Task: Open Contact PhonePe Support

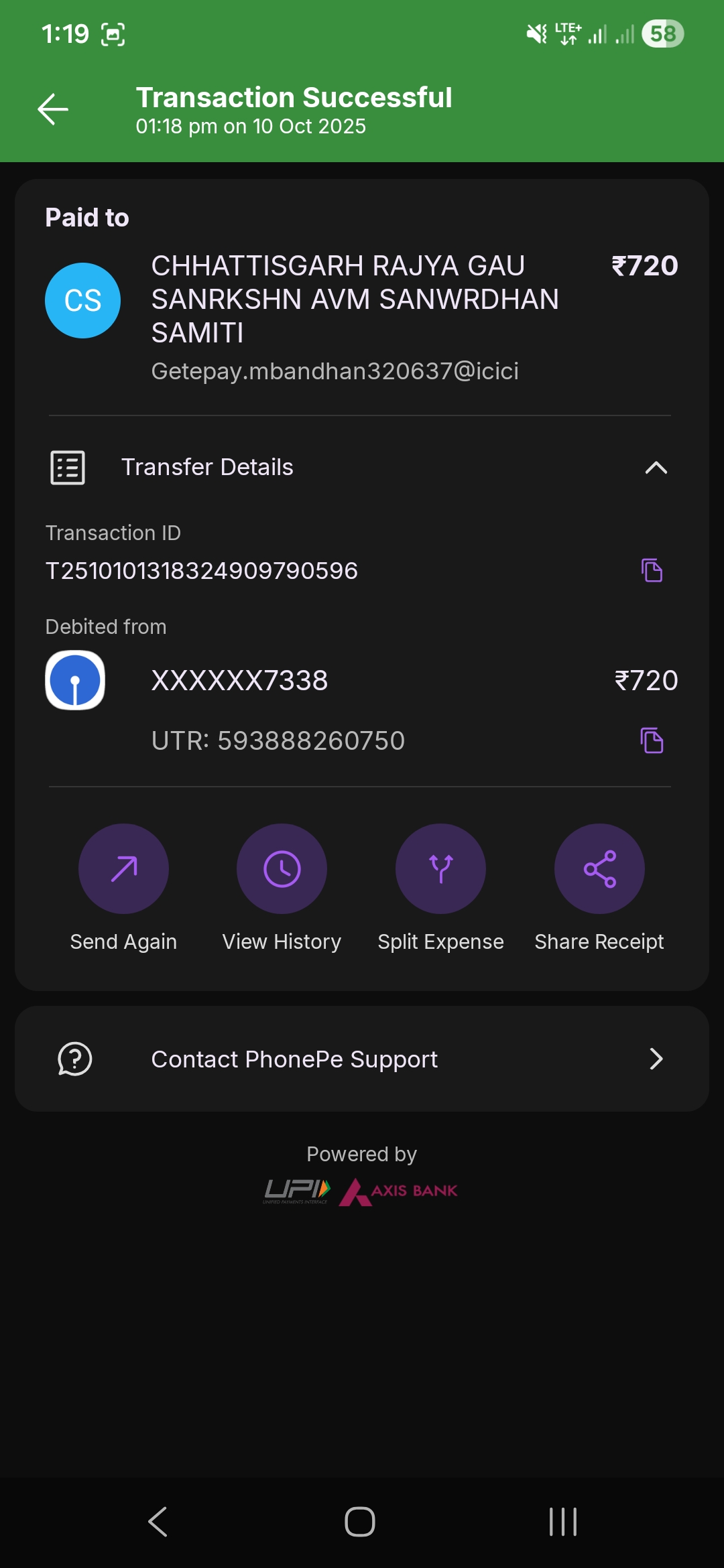Action: pyautogui.click(x=362, y=1059)
